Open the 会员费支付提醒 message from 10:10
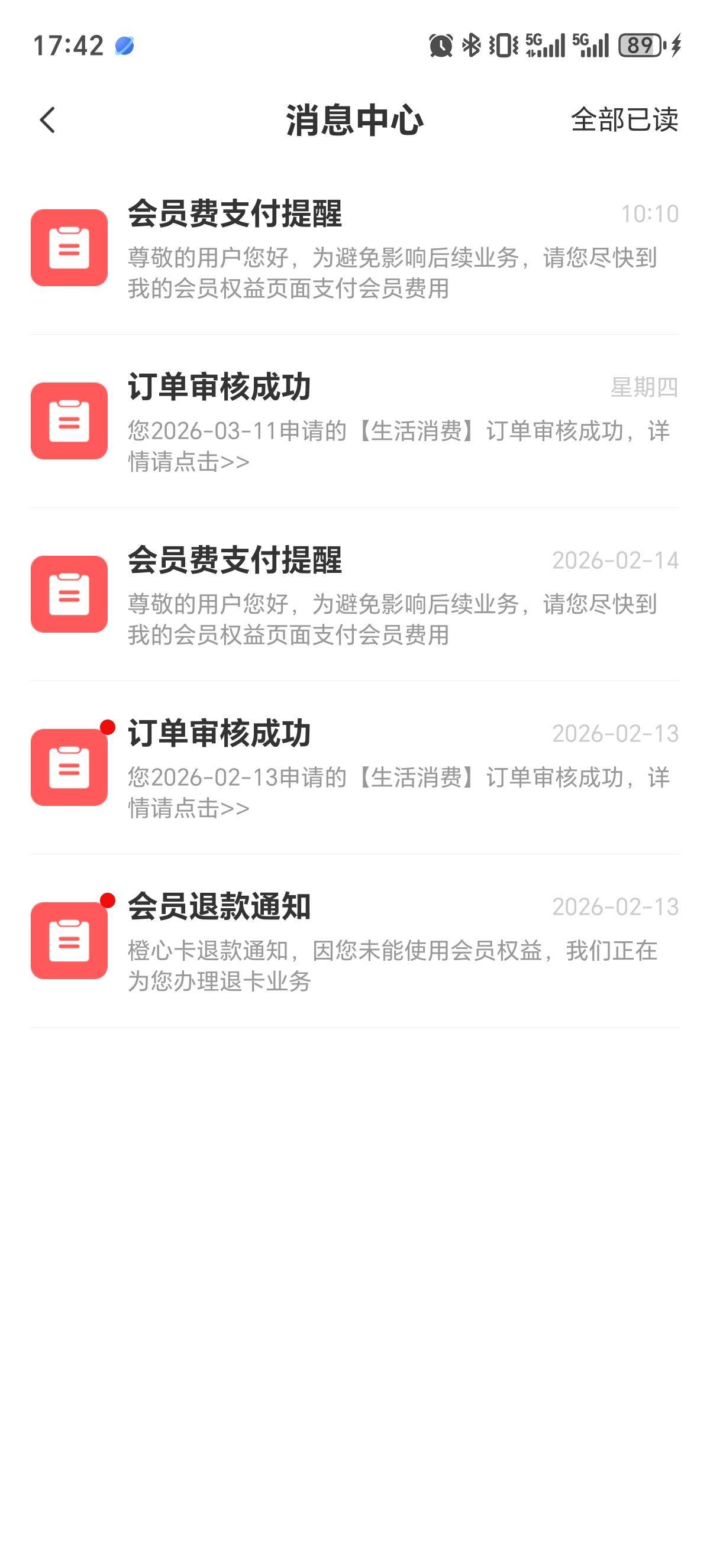Image resolution: width=710 pixels, height=1568 pixels. [354, 250]
